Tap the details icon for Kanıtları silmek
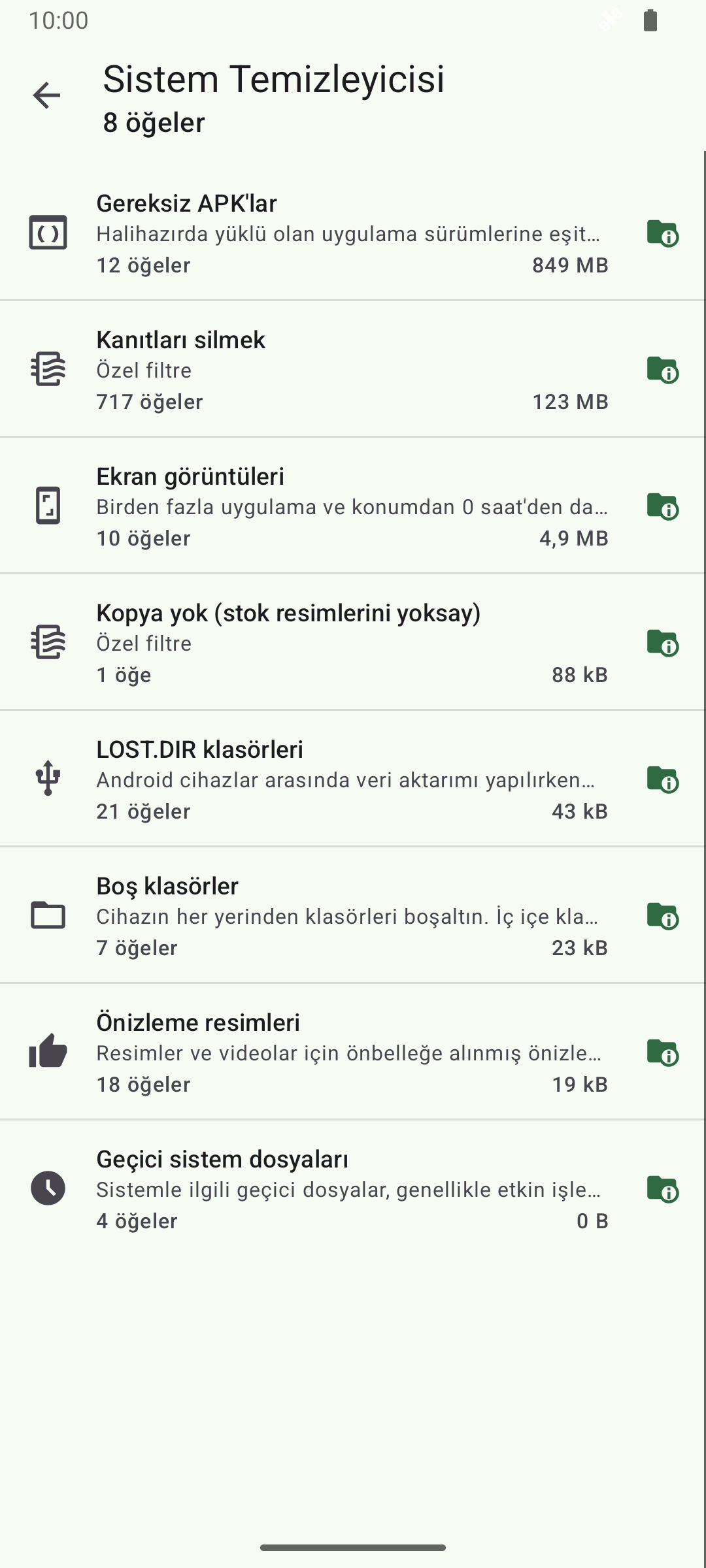Screen dimensions: 706x1568 click(x=662, y=370)
